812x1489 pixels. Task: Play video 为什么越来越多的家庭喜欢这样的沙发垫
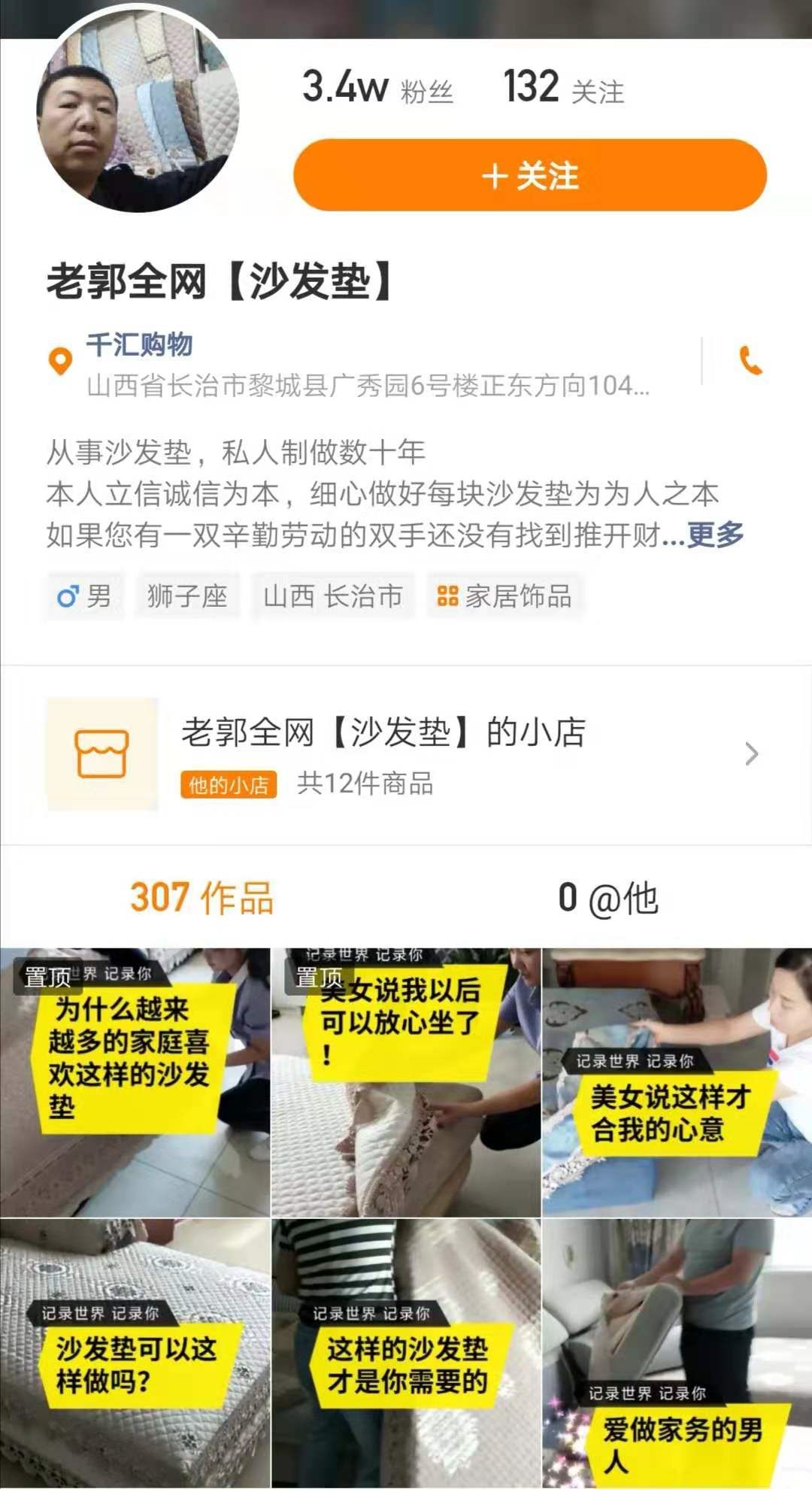tap(135, 1082)
